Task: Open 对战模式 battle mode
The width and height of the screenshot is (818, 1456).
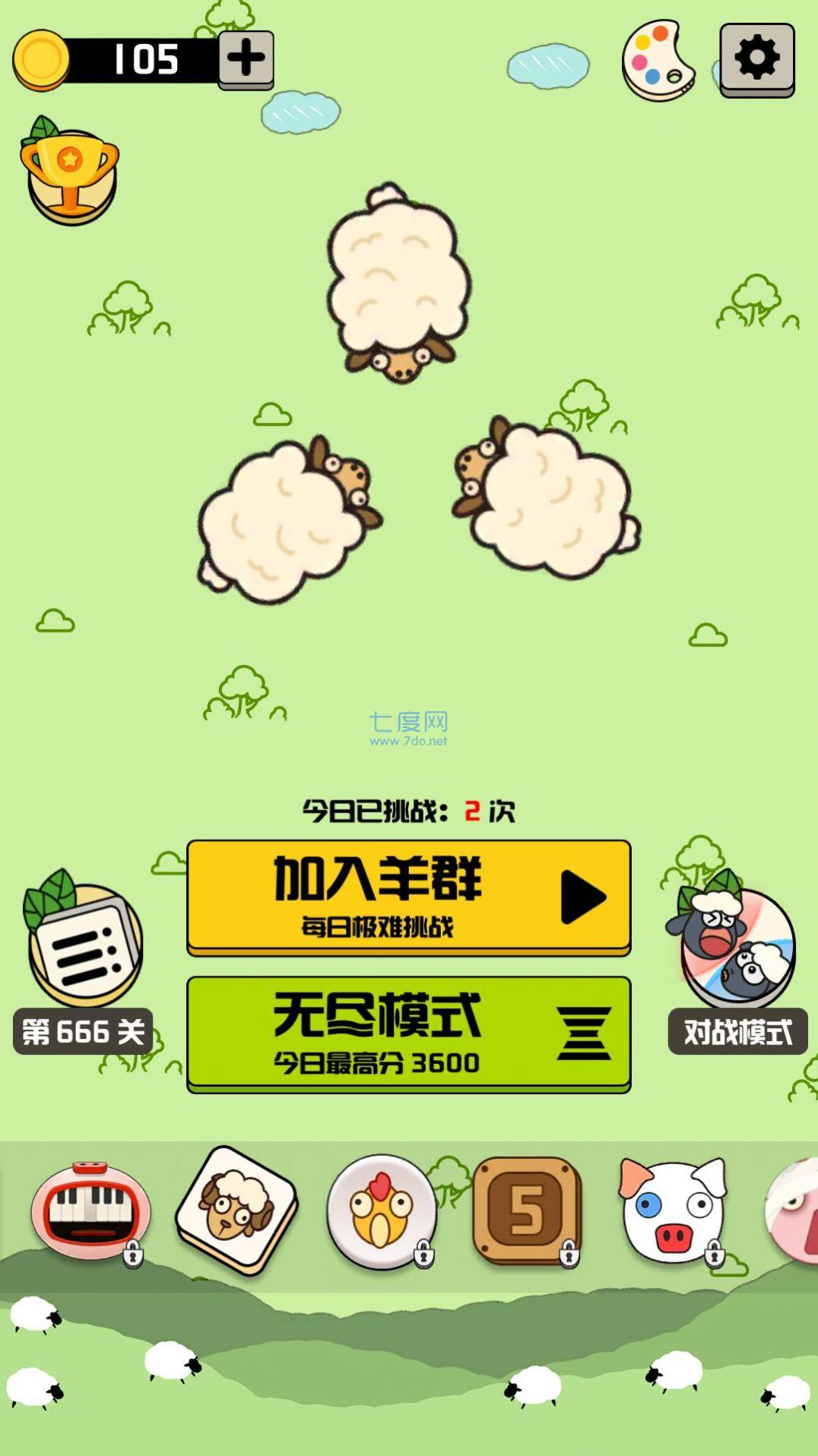Action: click(735, 1030)
